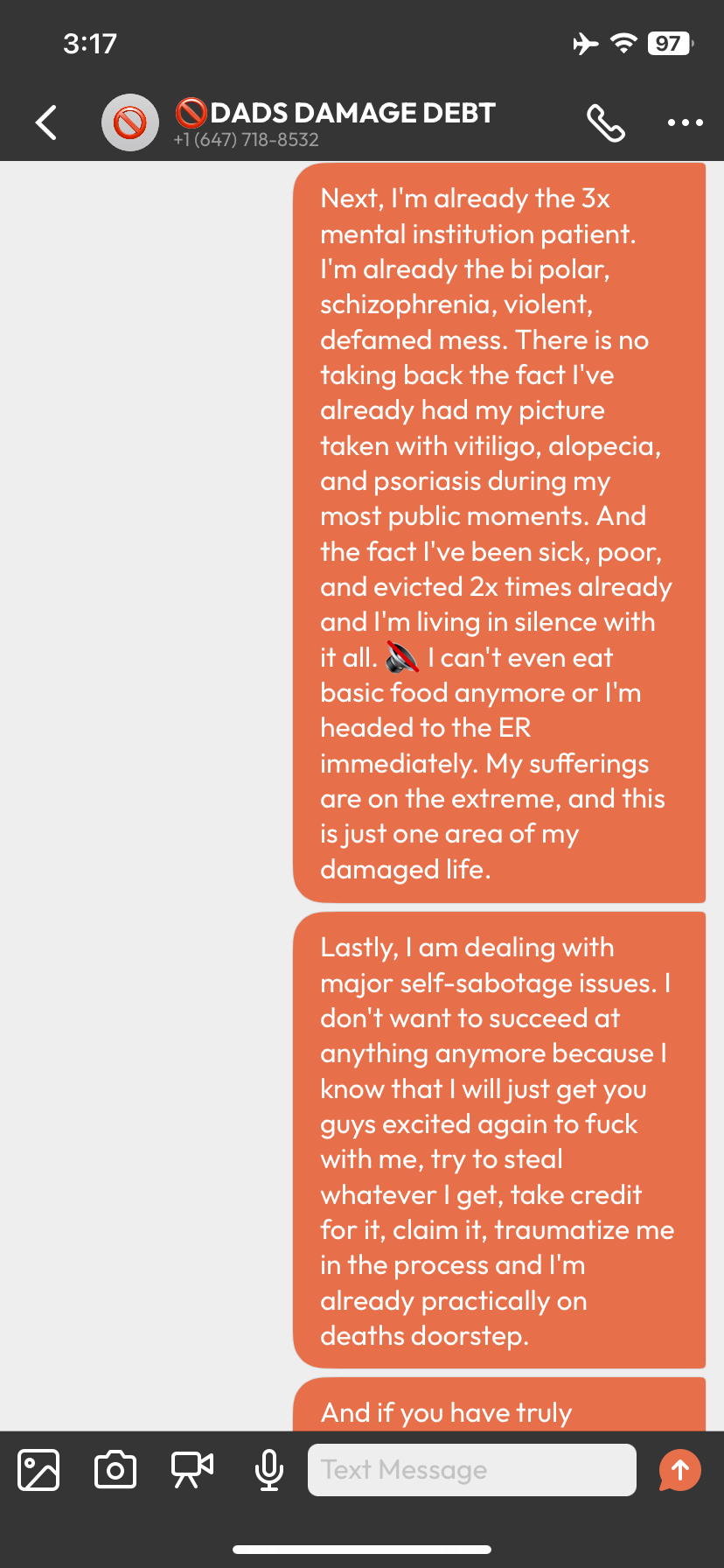Open the three-dot overflow menu
This screenshot has height=1568, width=724.
(x=685, y=122)
